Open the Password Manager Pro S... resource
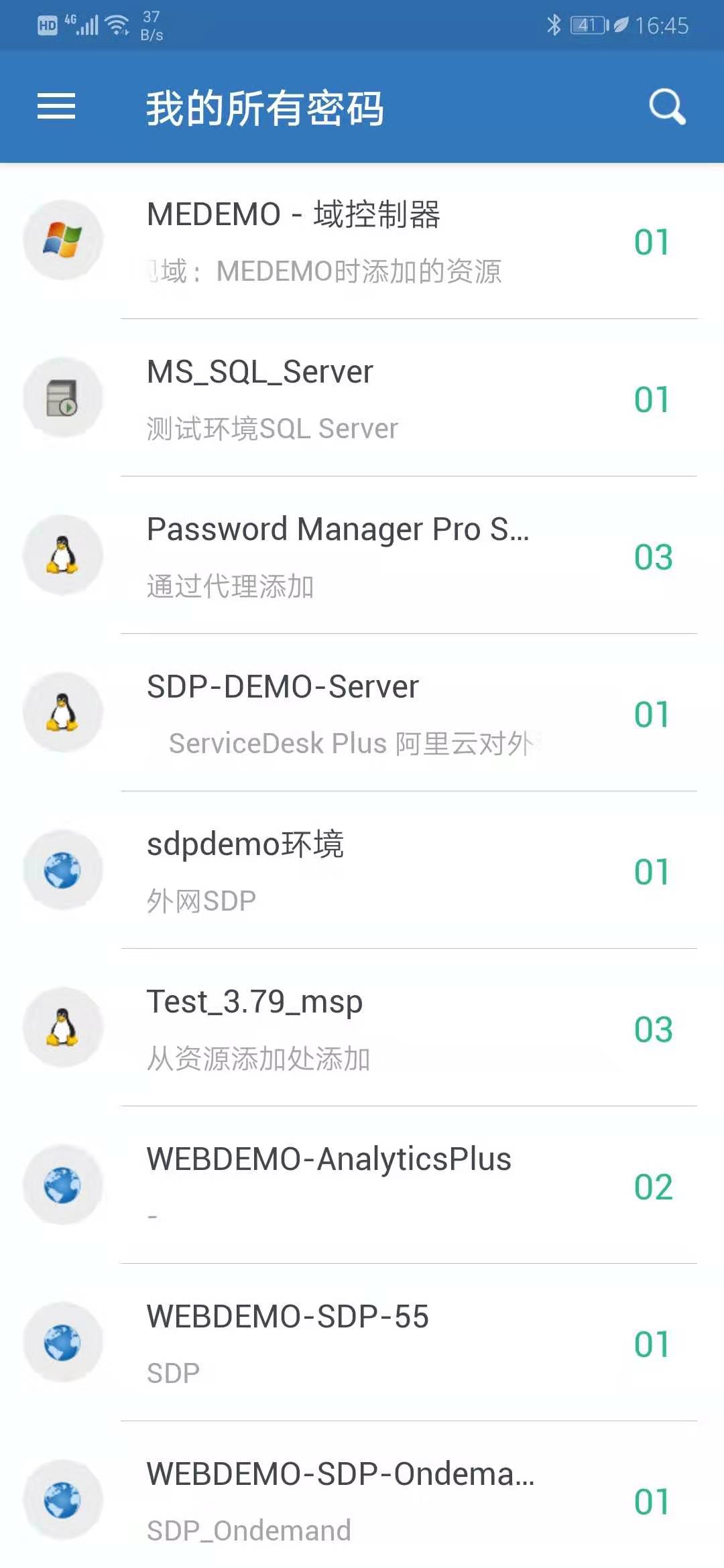Screen dimensions: 724x1568 [362, 556]
